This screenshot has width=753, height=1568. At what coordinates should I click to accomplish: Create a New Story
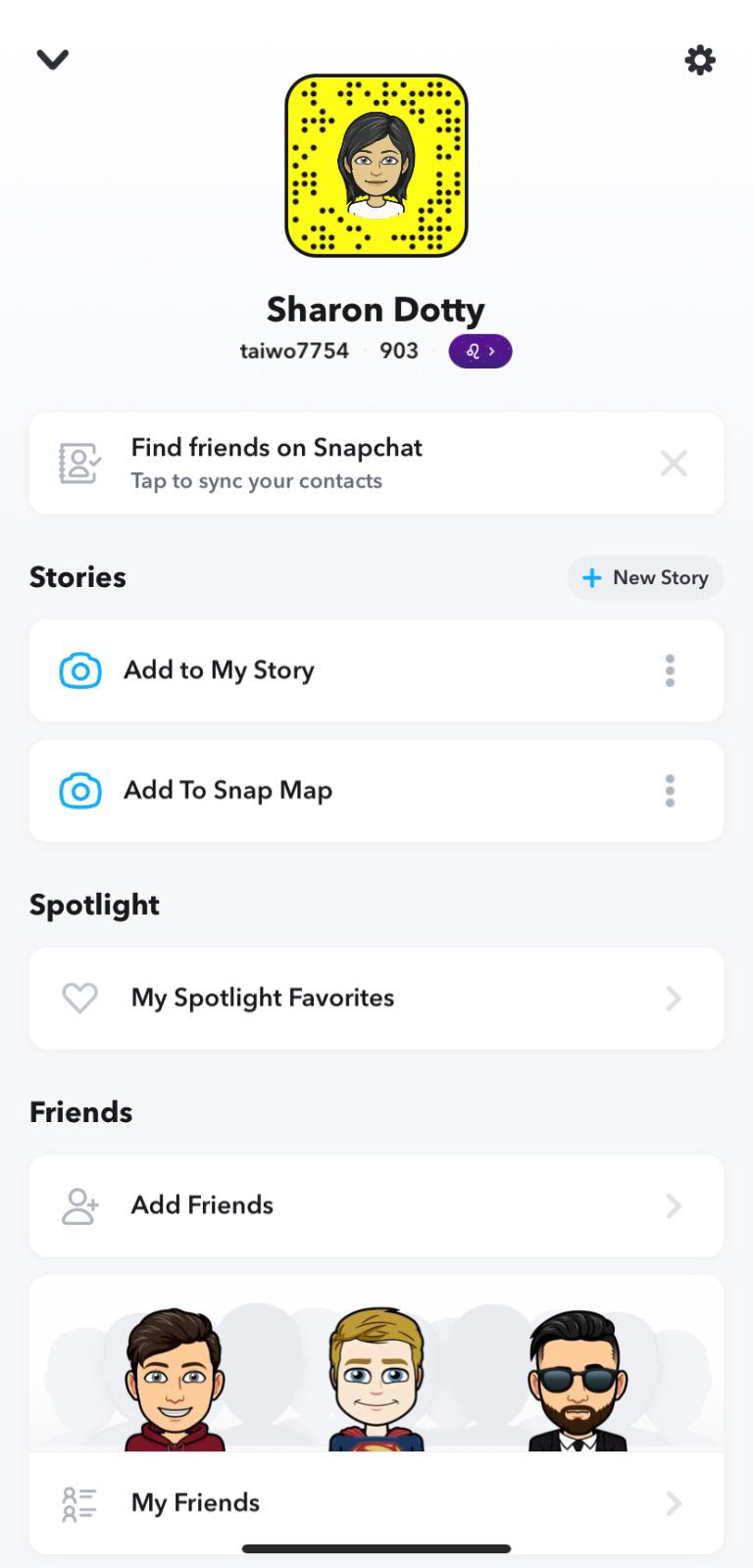click(645, 577)
